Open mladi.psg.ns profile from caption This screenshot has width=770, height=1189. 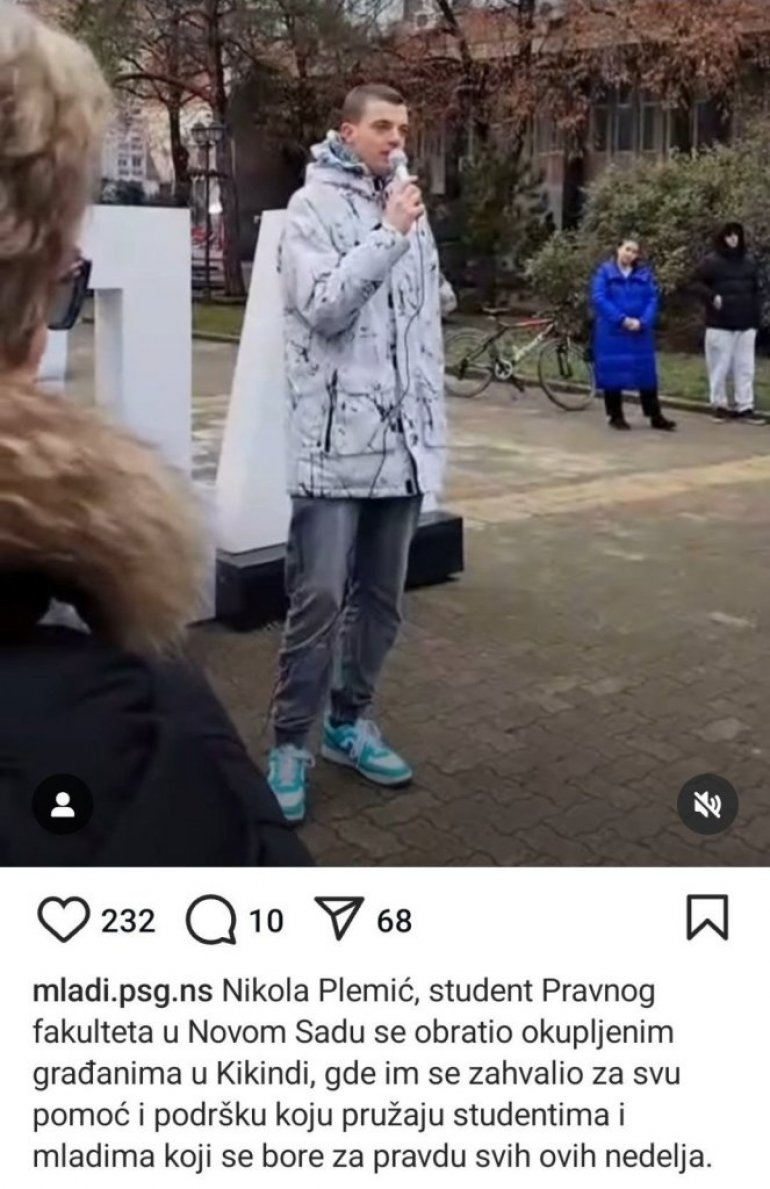pyautogui.click(x=122, y=992)
